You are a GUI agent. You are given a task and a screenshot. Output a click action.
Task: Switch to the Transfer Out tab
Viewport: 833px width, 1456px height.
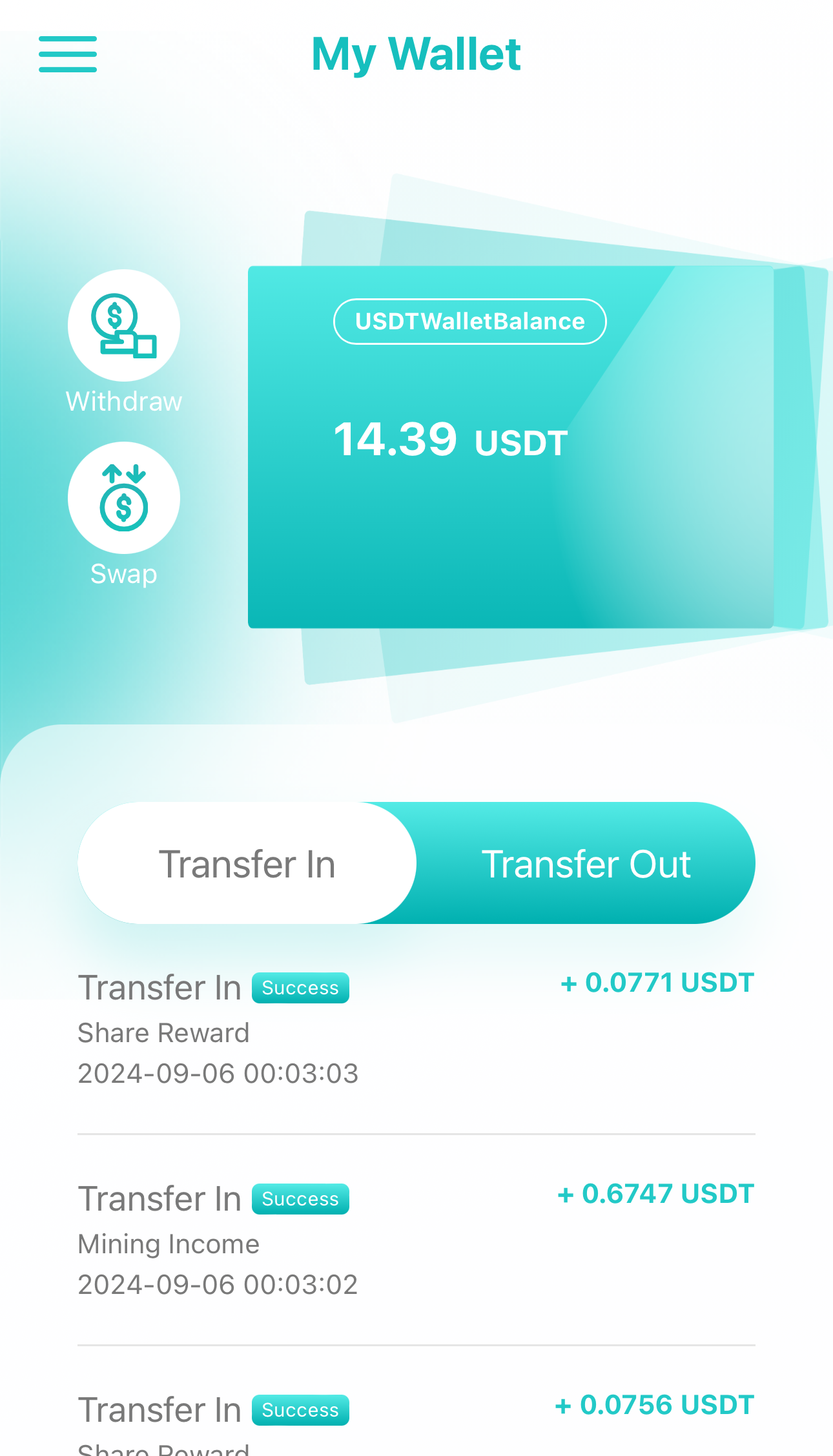coord(586,863)
